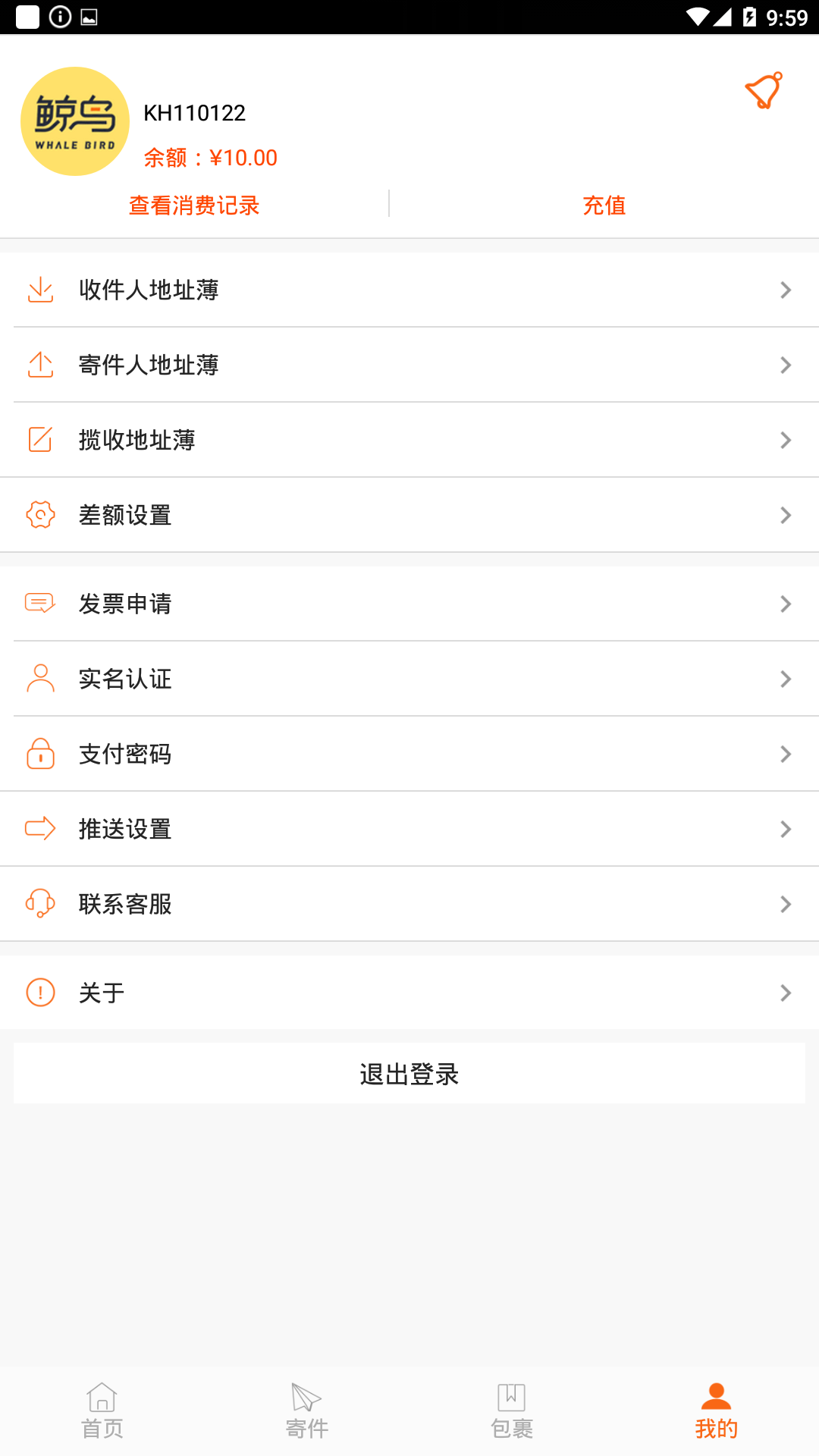Image resolution: width=819 pixels, height=1456 pixels.
Task: Open 实名认证 identity verification
Action: pyautogui.click(x=409, y=679)
